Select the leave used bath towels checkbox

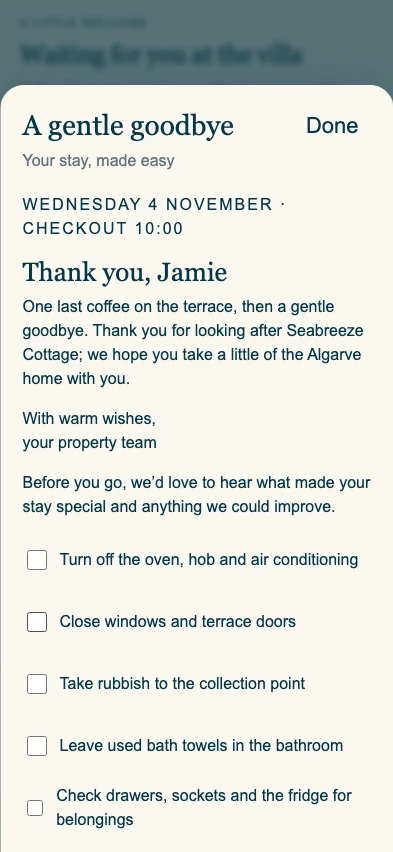(x=37, y=746)
